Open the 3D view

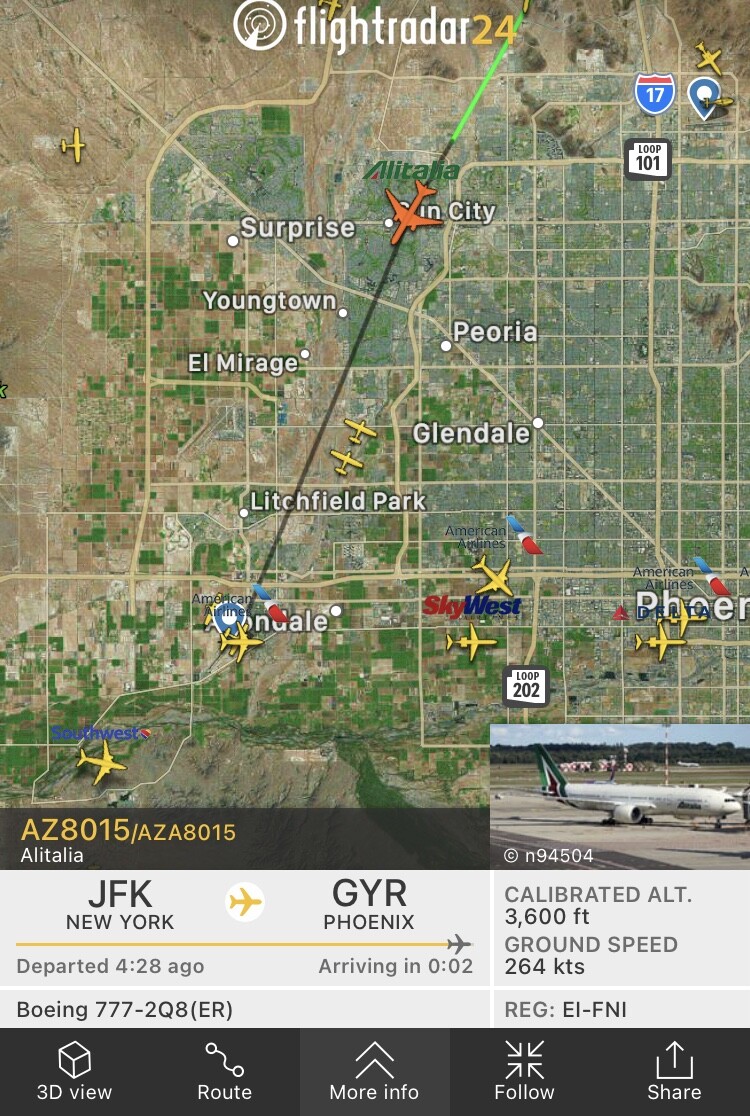(75, 1071)
